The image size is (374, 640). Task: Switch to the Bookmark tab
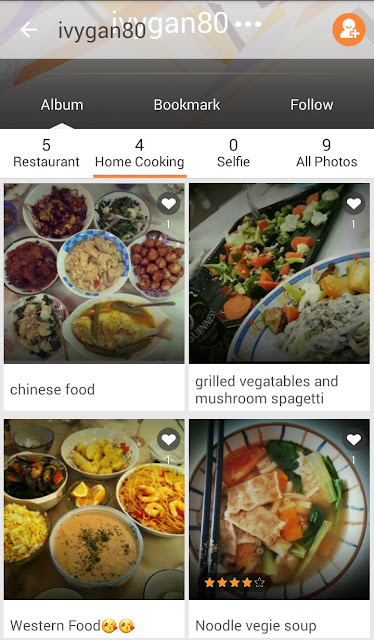[x=187, y=105]
